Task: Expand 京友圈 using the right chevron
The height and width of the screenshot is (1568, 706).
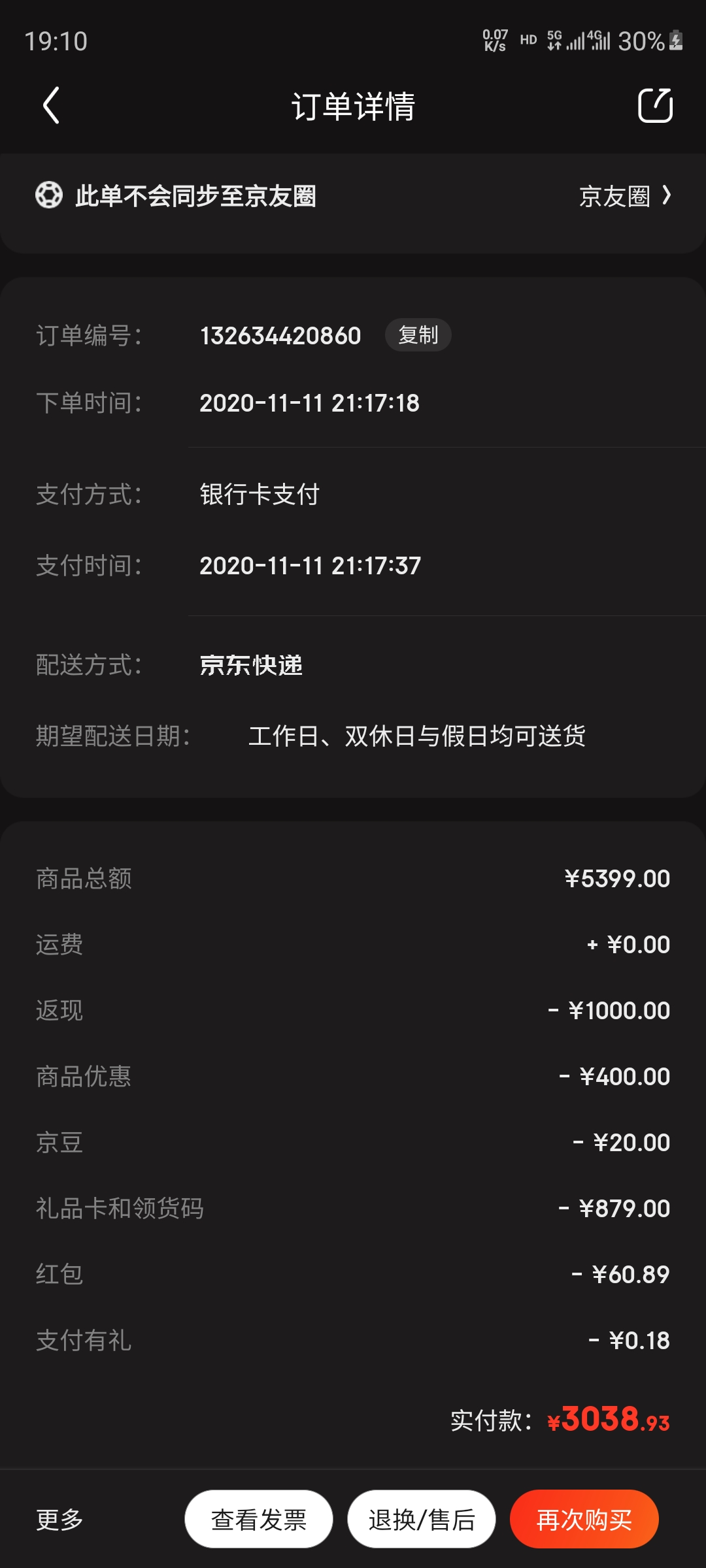Action: (x=668, y=197)
